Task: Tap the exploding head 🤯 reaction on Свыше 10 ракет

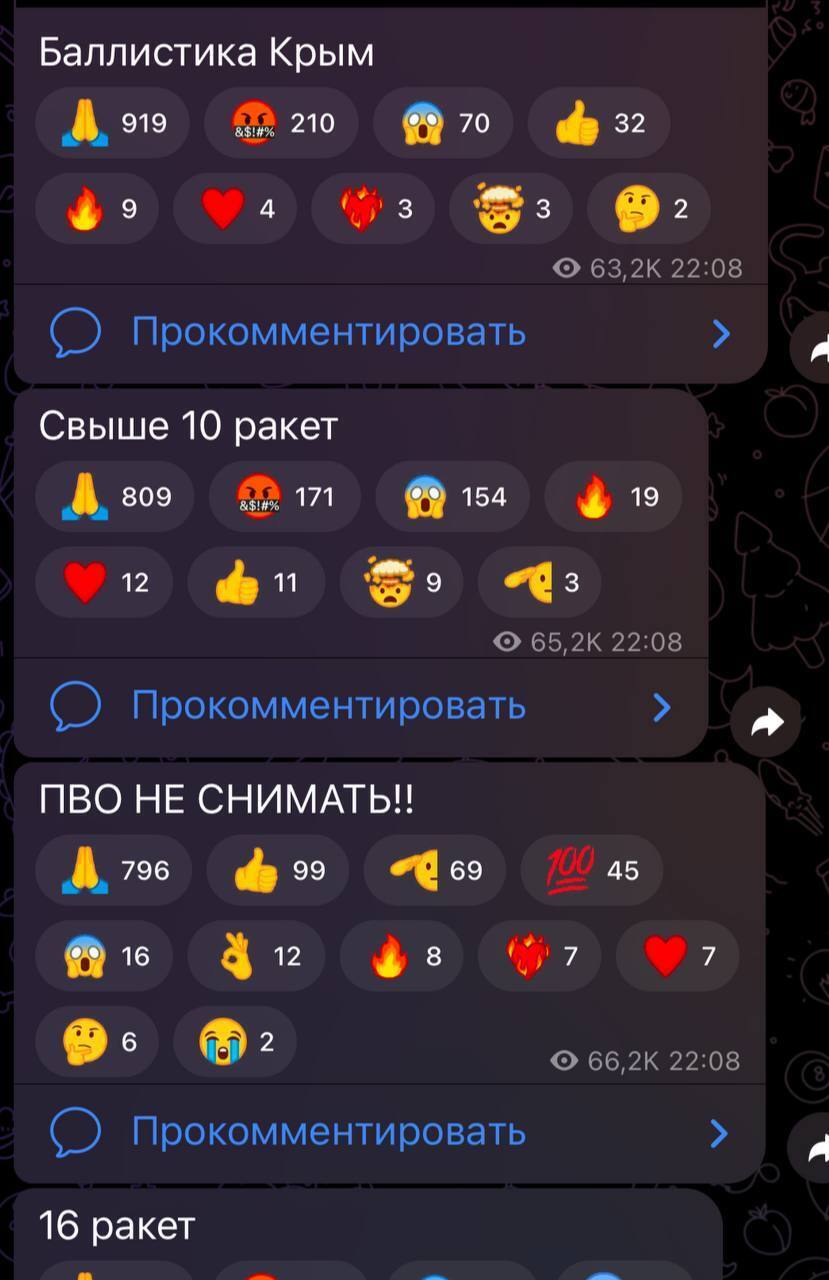Action: click(x=401, y=582)
